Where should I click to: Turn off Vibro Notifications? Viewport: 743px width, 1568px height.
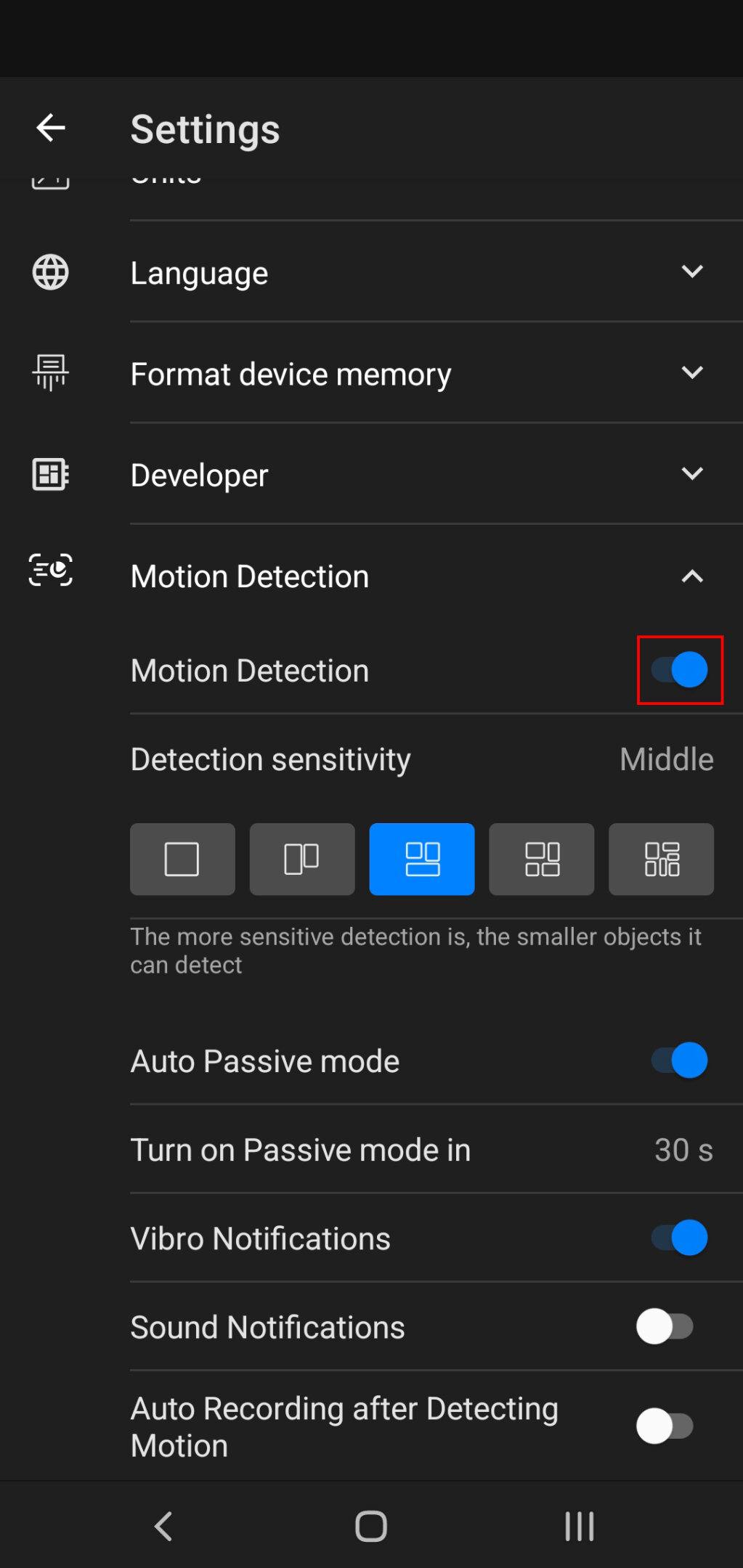(679, 1238)
